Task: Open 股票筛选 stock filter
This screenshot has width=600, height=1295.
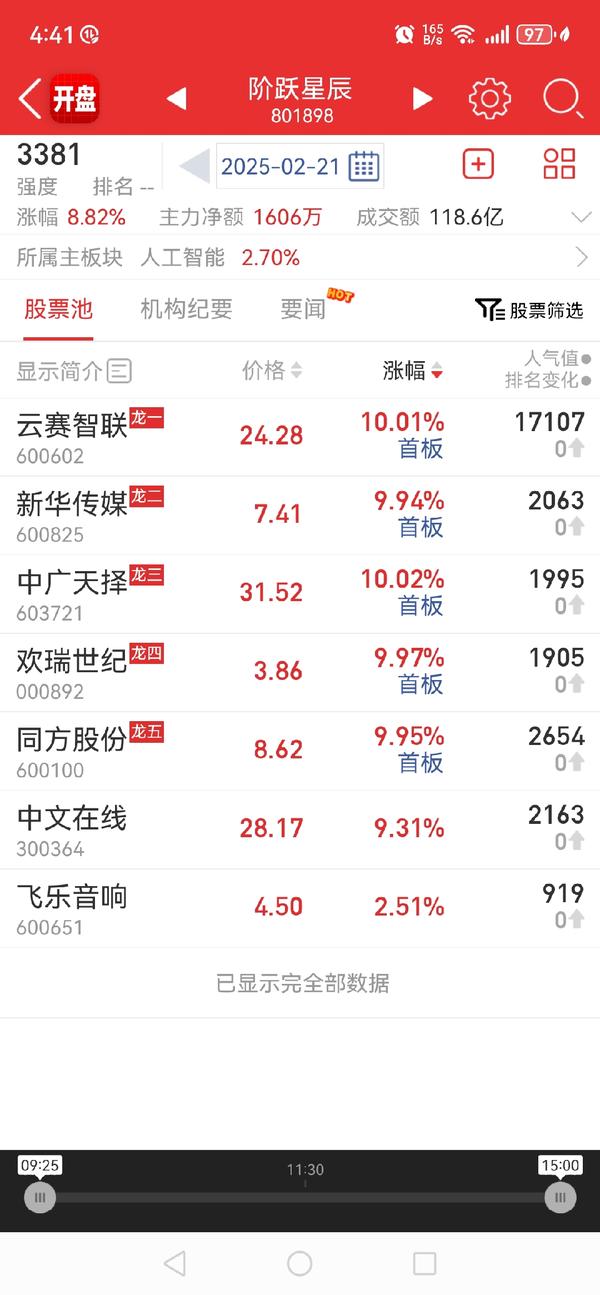Action: tap(529, 310)
